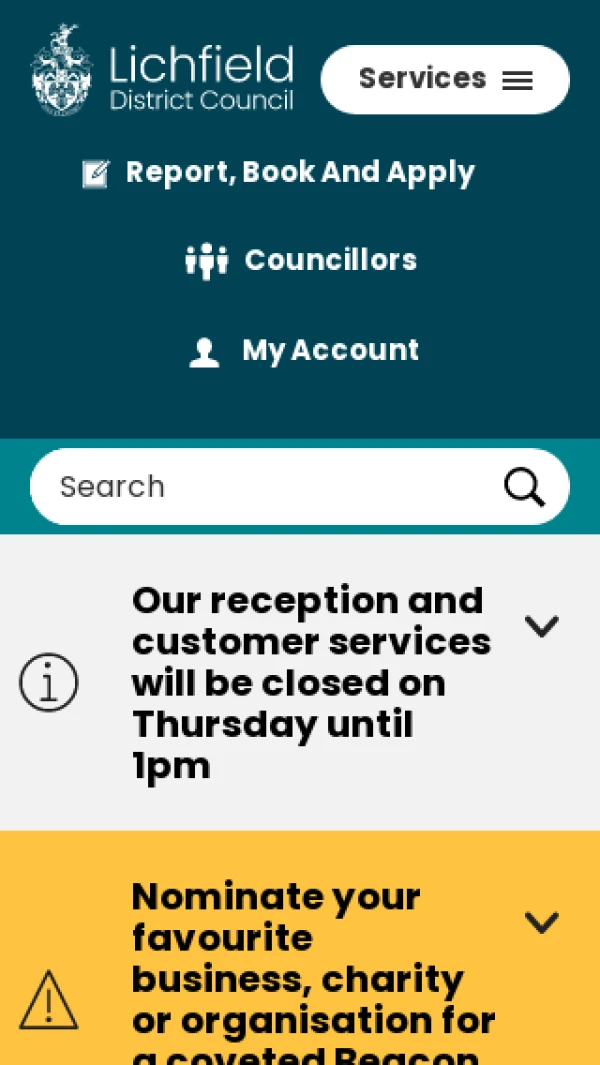Tap the Search input field
The height and width of the screenshot is (1065, 600).
(260, 487)
